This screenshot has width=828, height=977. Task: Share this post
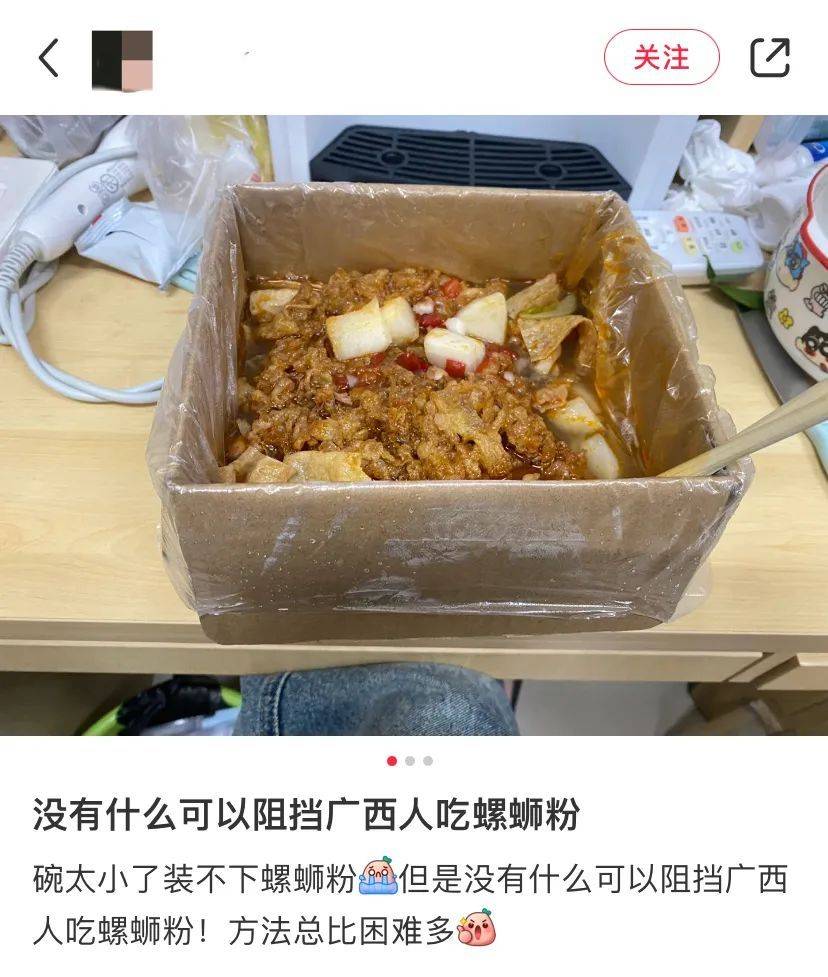click(x=770, y=57)
